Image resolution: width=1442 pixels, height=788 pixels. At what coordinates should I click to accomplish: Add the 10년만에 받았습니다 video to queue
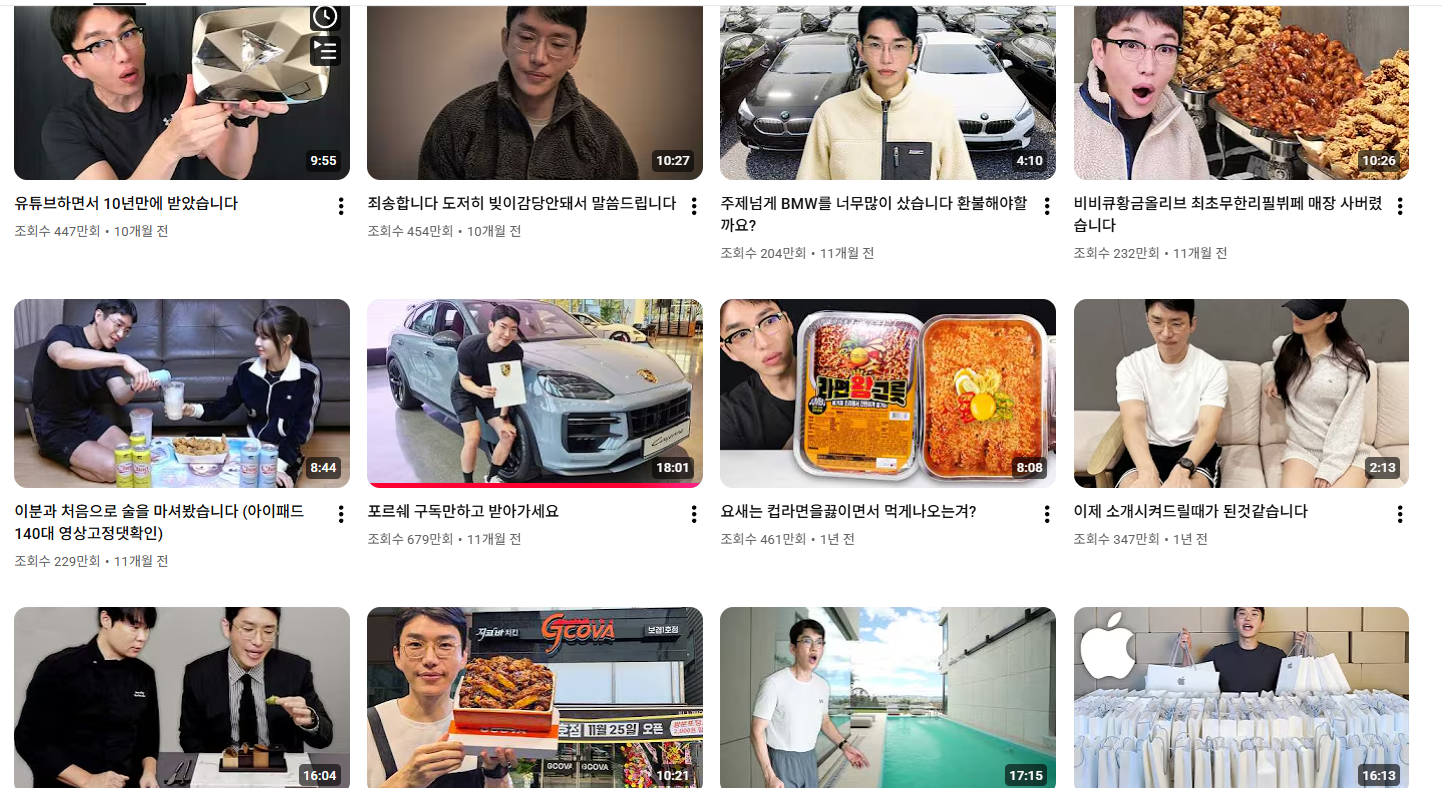325,51
